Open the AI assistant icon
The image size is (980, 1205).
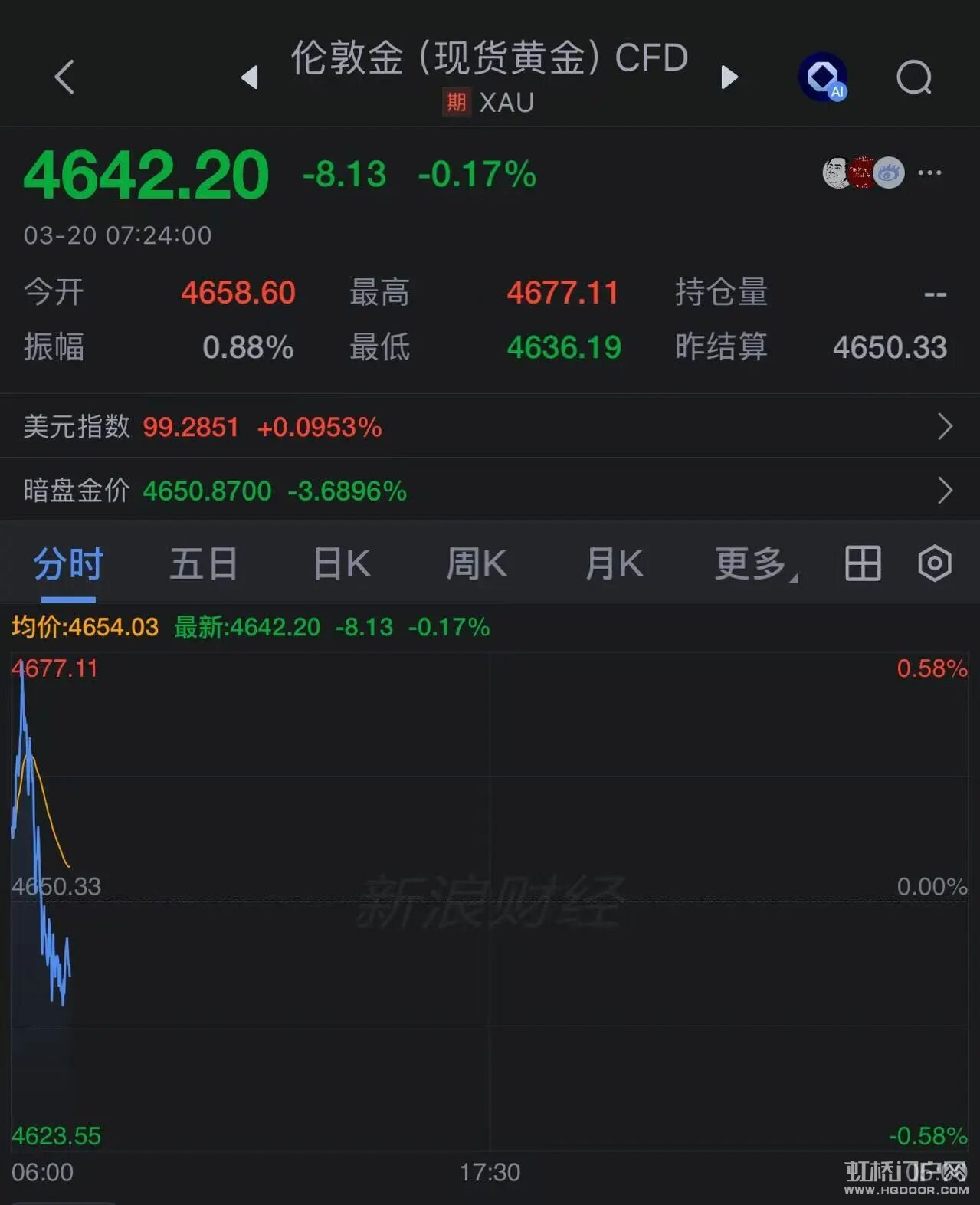click(x=824, y=77)
